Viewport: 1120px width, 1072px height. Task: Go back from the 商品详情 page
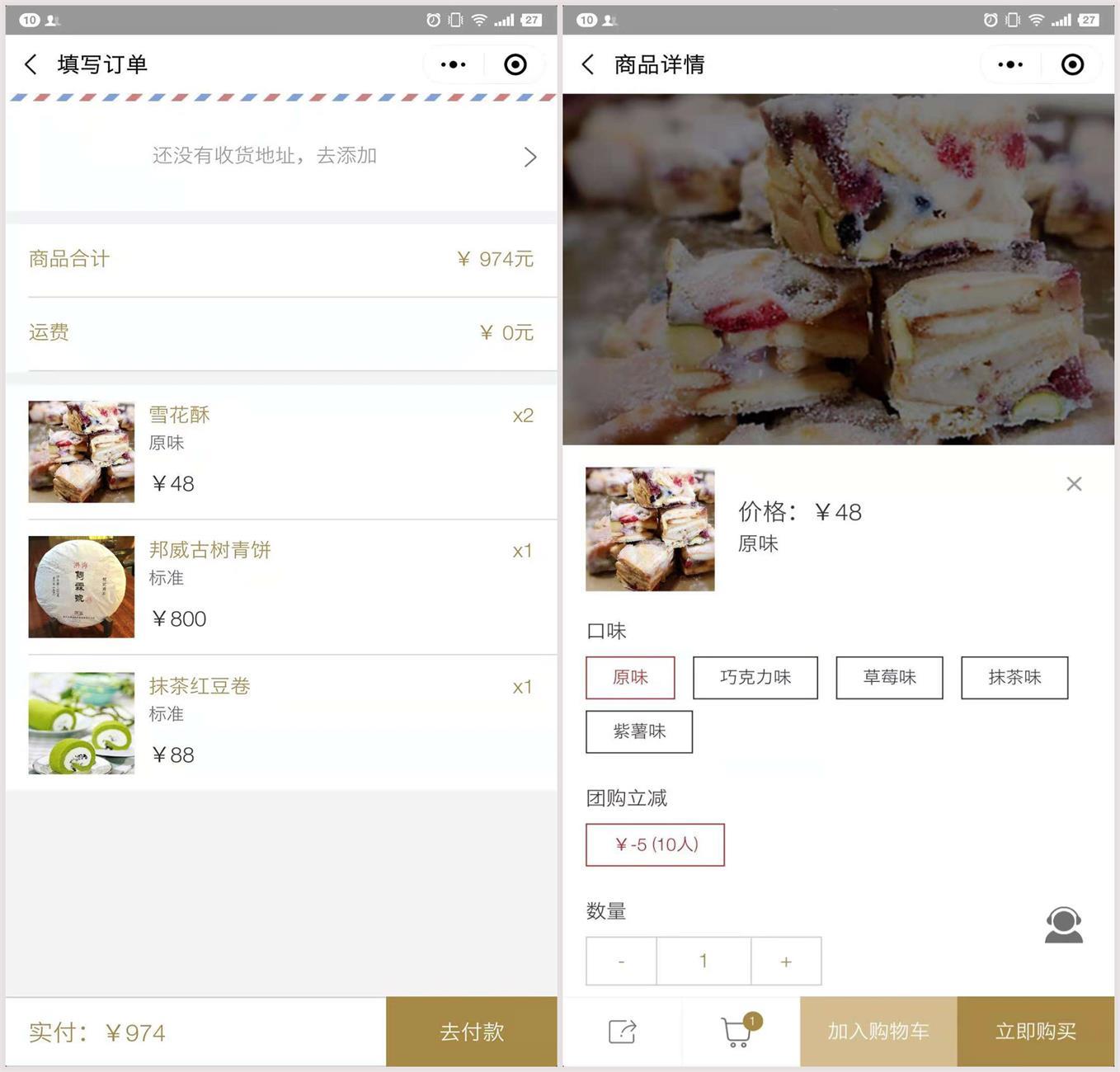(588, 64)
